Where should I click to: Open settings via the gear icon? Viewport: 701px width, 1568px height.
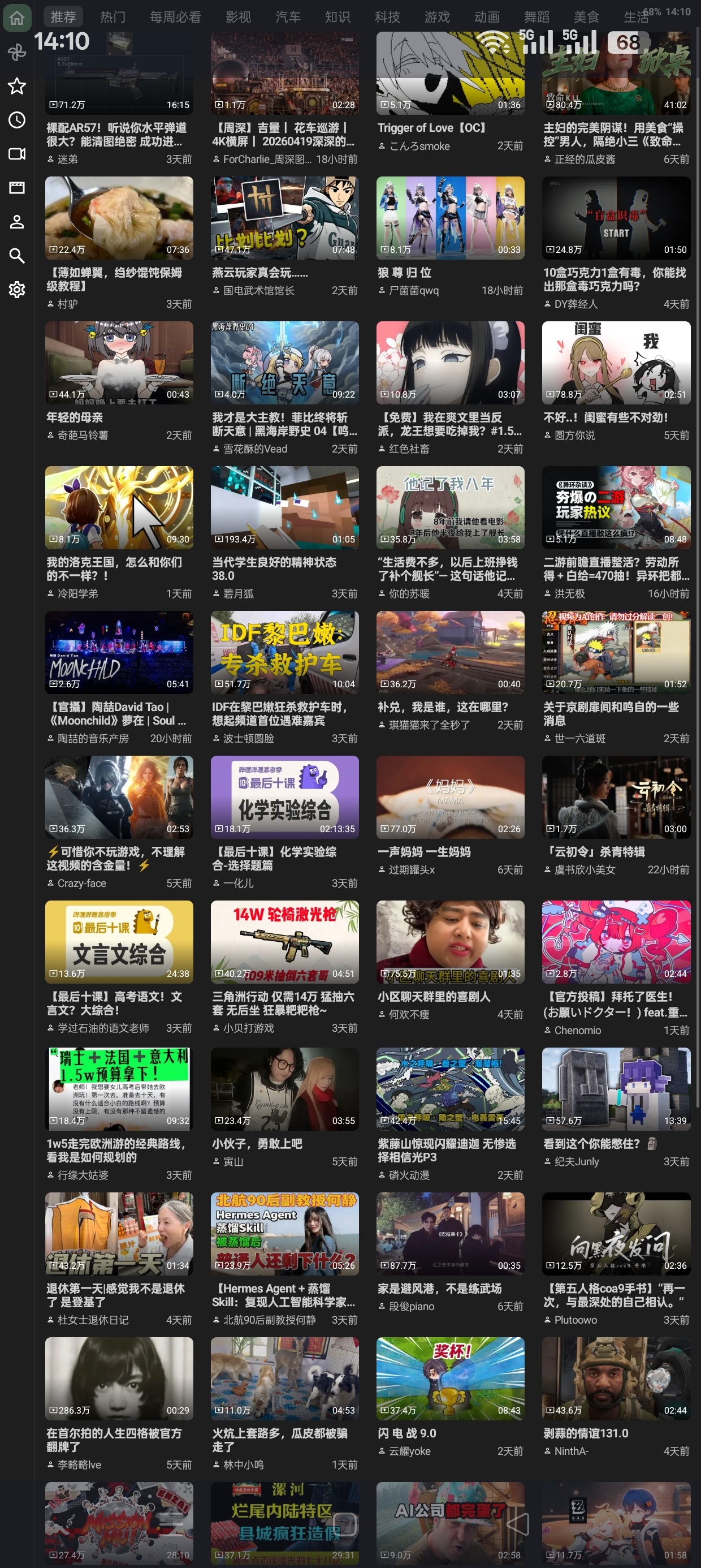point(17,290)
